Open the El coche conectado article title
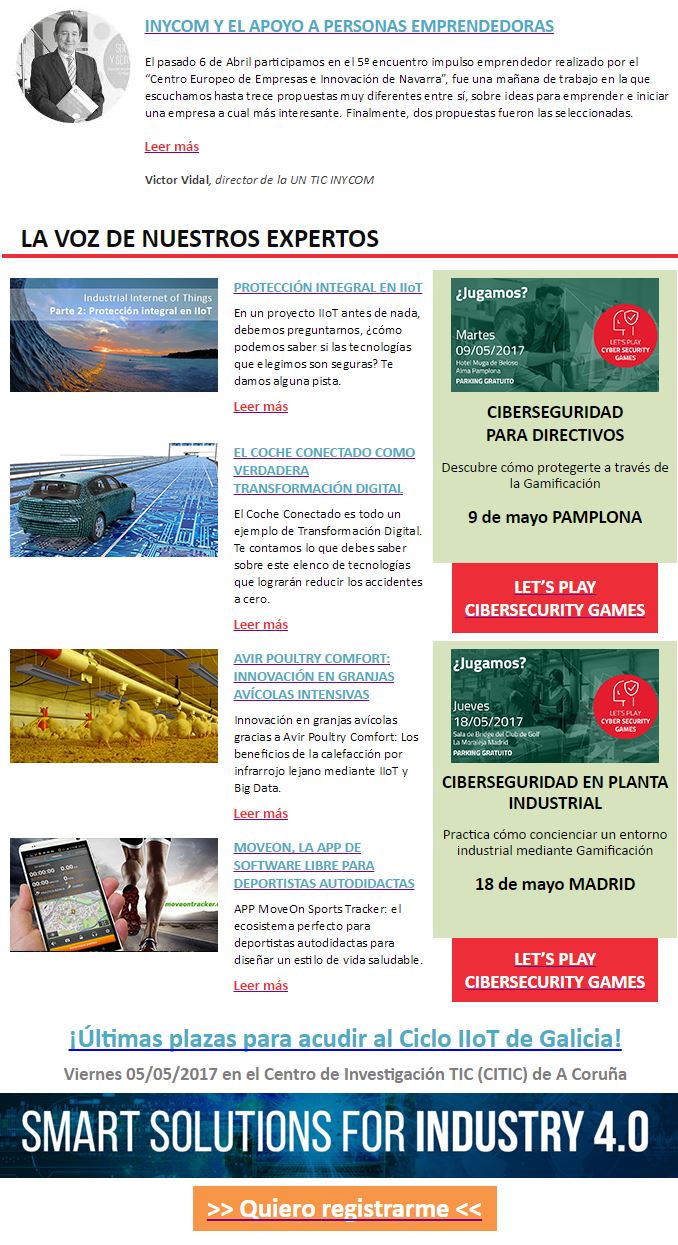Image resolution: width=678 pixels, height=1245 pixels. pos(324,470)
